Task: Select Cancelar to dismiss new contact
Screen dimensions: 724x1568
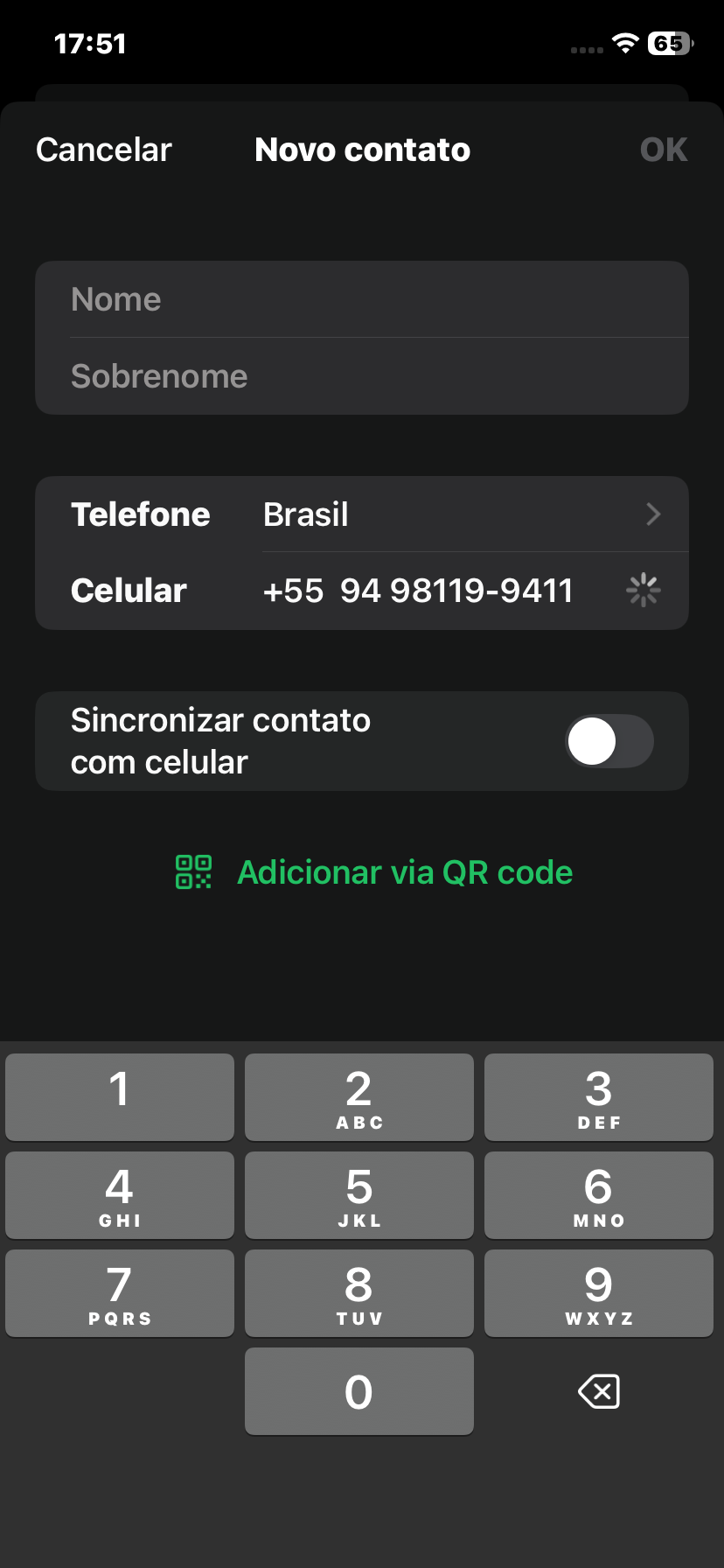Action: pos(102,150)
